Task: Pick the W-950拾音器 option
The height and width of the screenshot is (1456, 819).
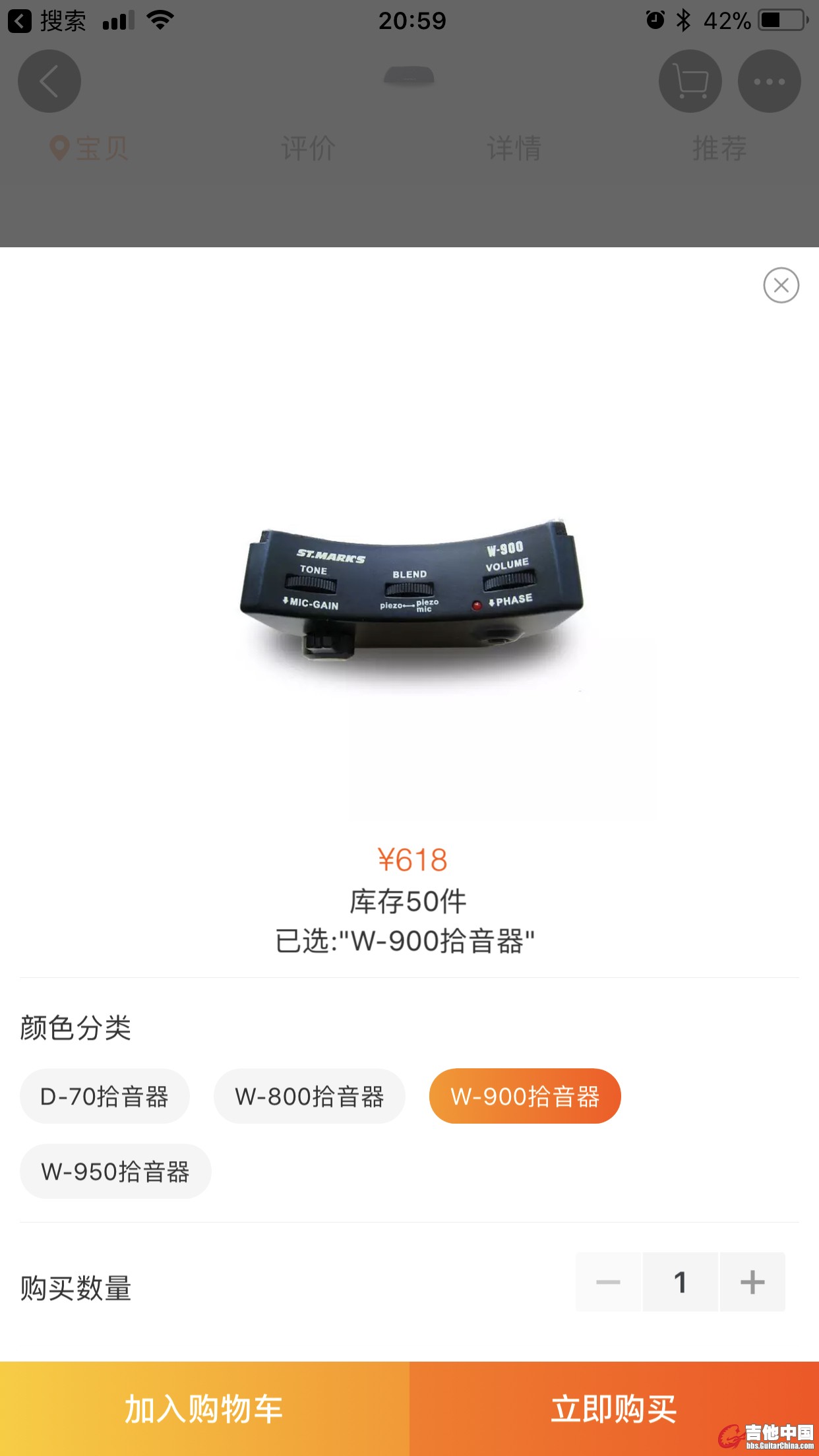Action: pos(115,1171)
